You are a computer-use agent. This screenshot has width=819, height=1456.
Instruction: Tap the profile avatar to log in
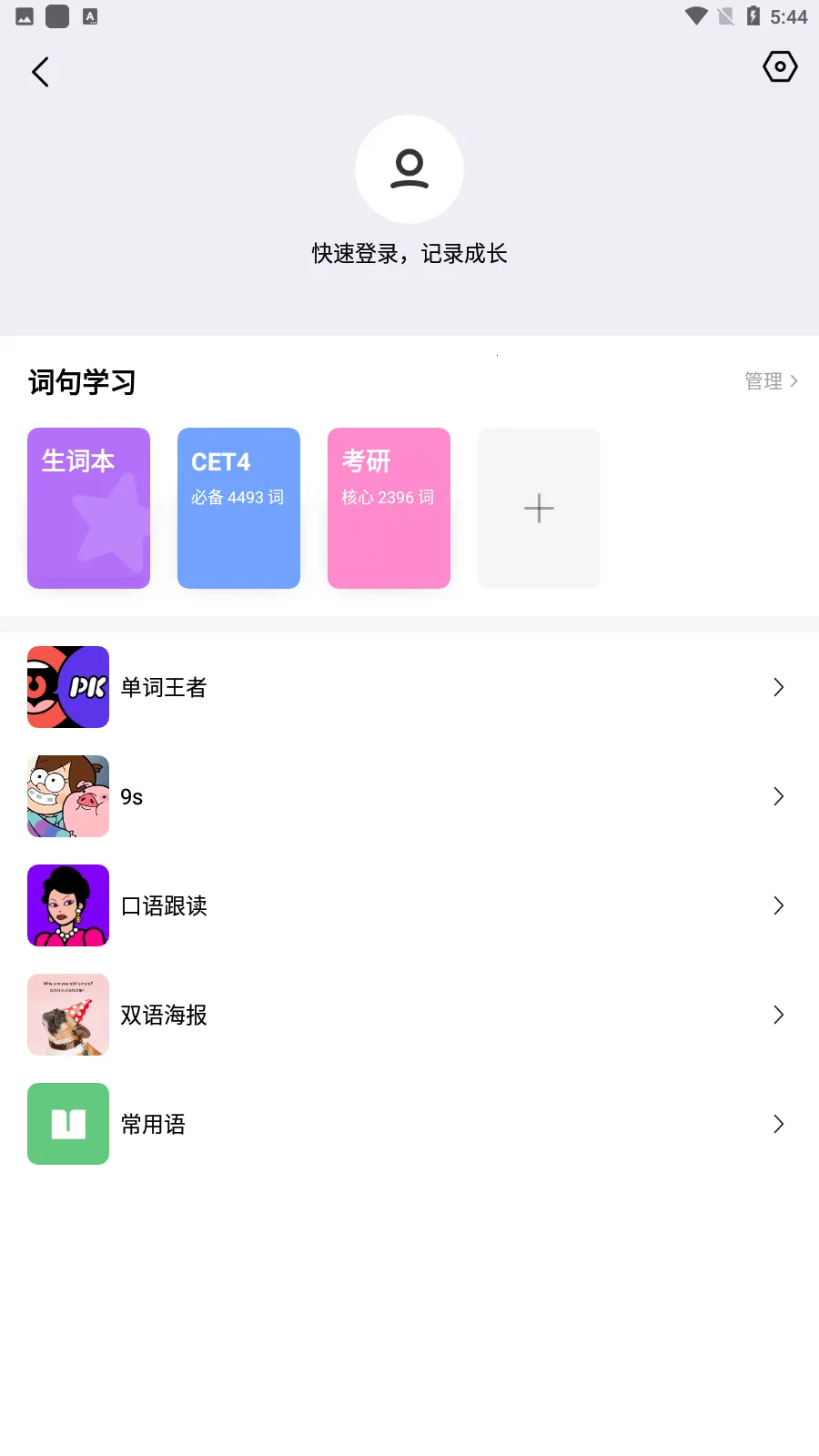(x=409, y=169)
